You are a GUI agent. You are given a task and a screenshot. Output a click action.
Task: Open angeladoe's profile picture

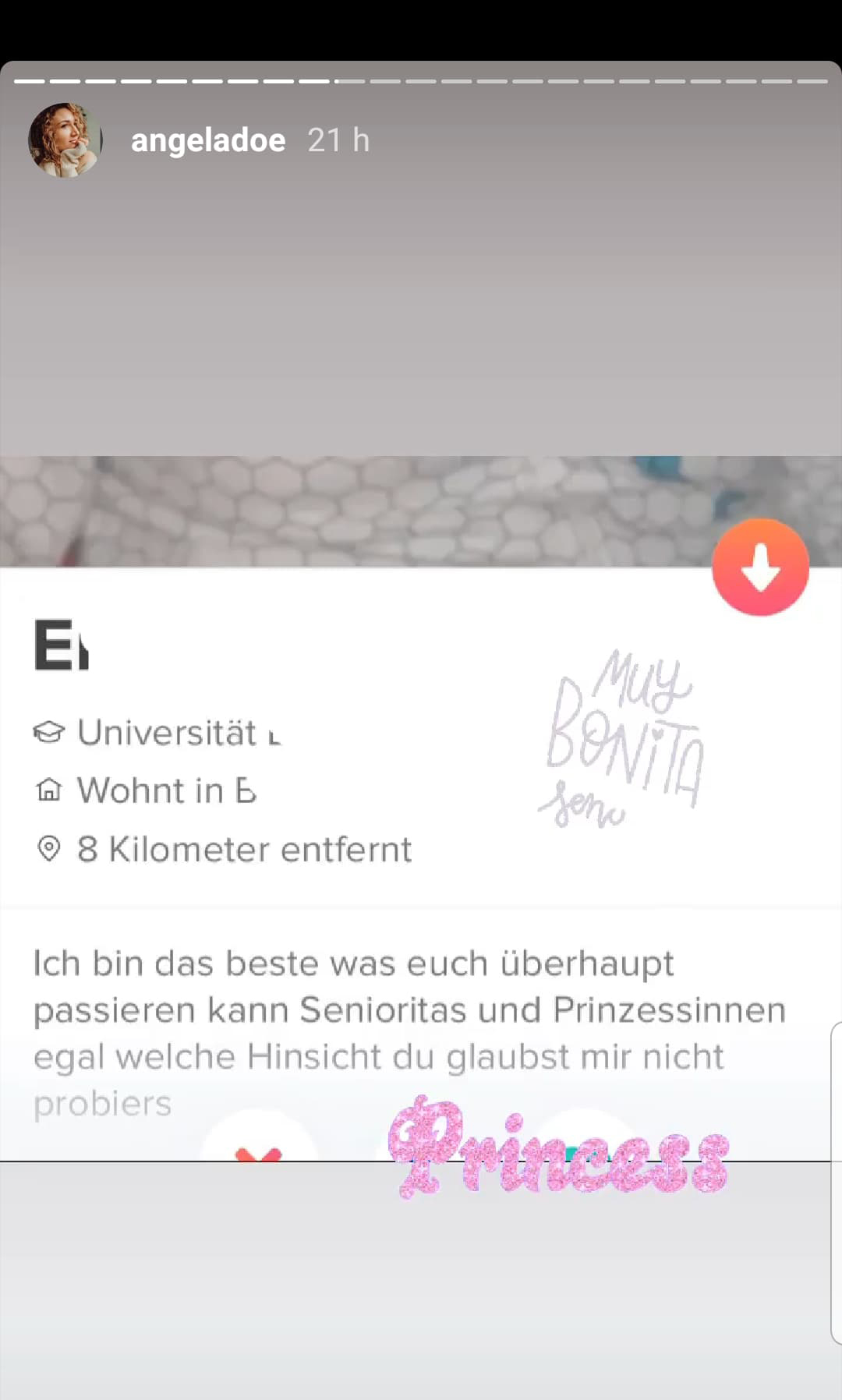click(x=65, y=140)
